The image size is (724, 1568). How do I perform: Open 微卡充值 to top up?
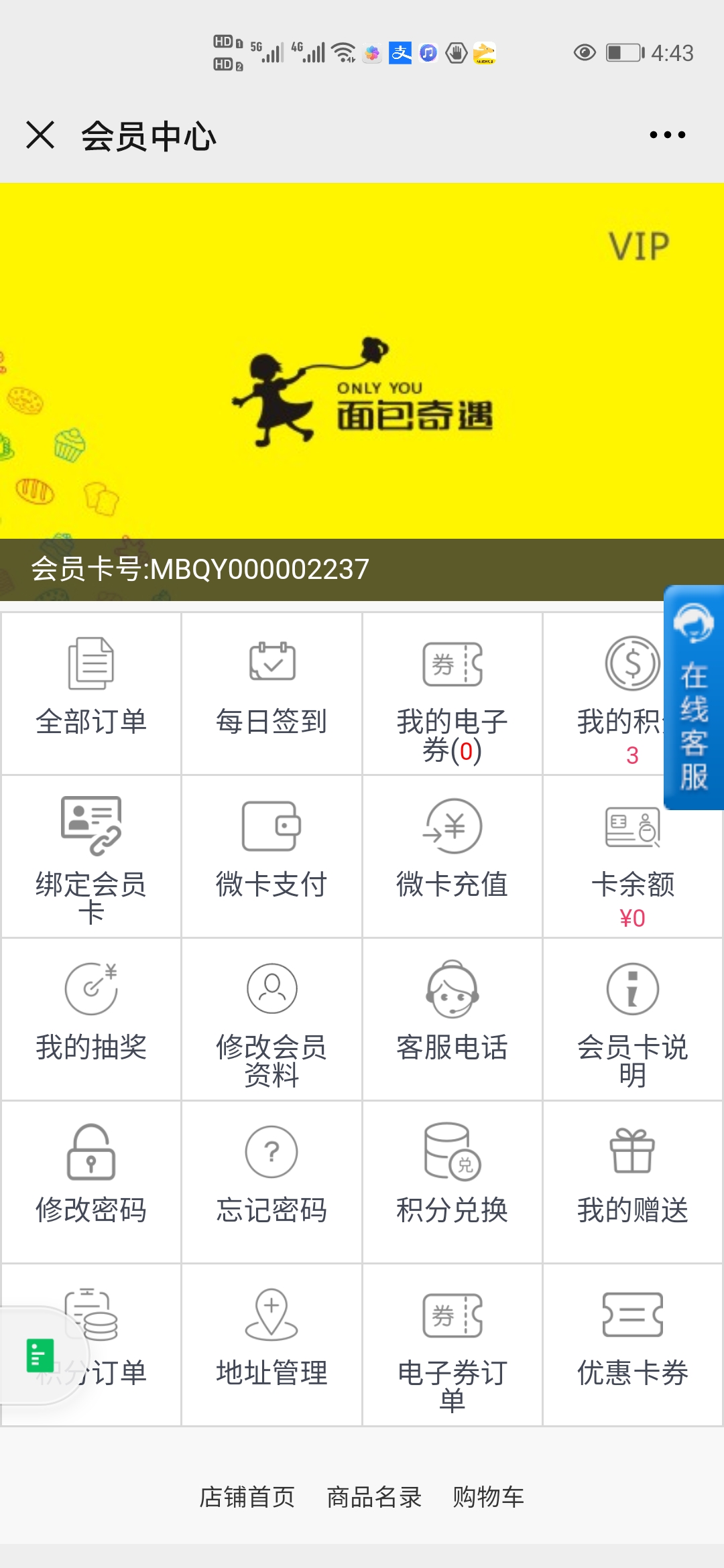452,856
